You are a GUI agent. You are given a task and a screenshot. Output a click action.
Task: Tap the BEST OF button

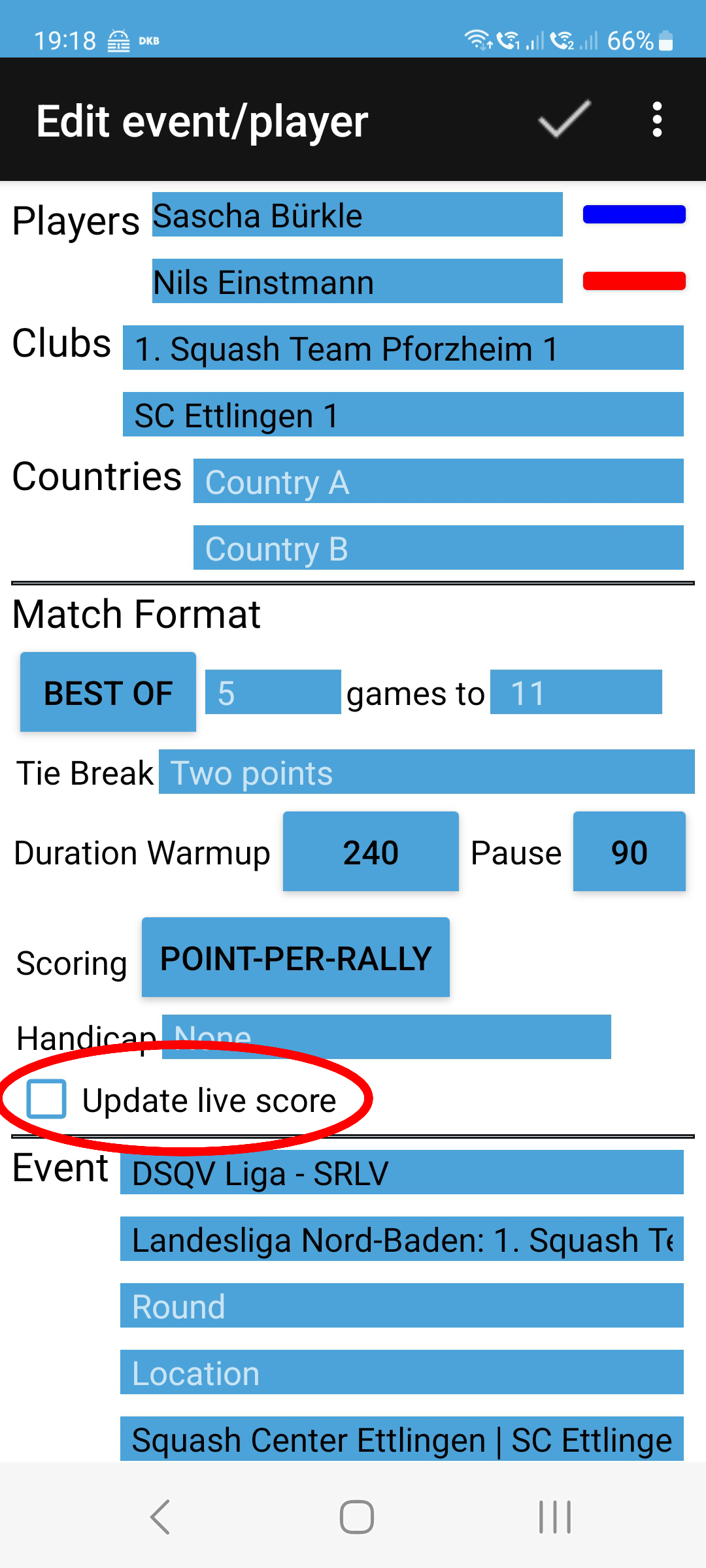coord(108,693)
